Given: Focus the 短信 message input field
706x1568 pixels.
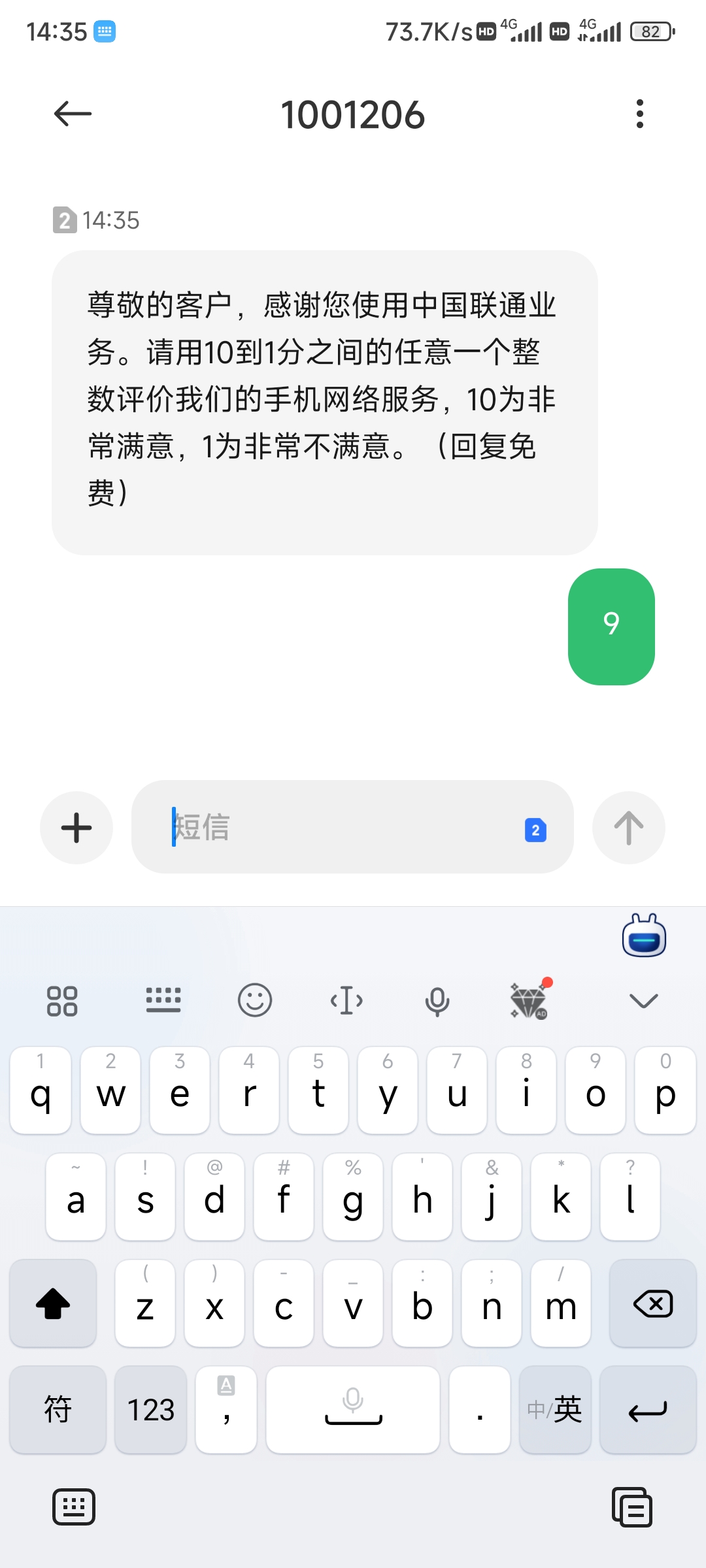Looking at the screenshot, I should 340,827.
